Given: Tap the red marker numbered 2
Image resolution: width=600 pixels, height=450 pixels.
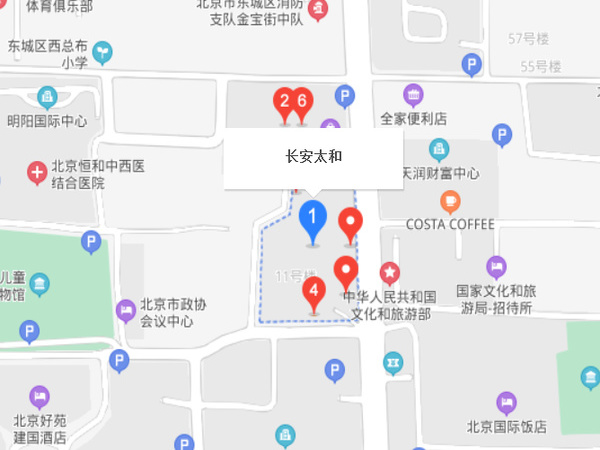Looking at the screenshot, I should click(284, 101).
